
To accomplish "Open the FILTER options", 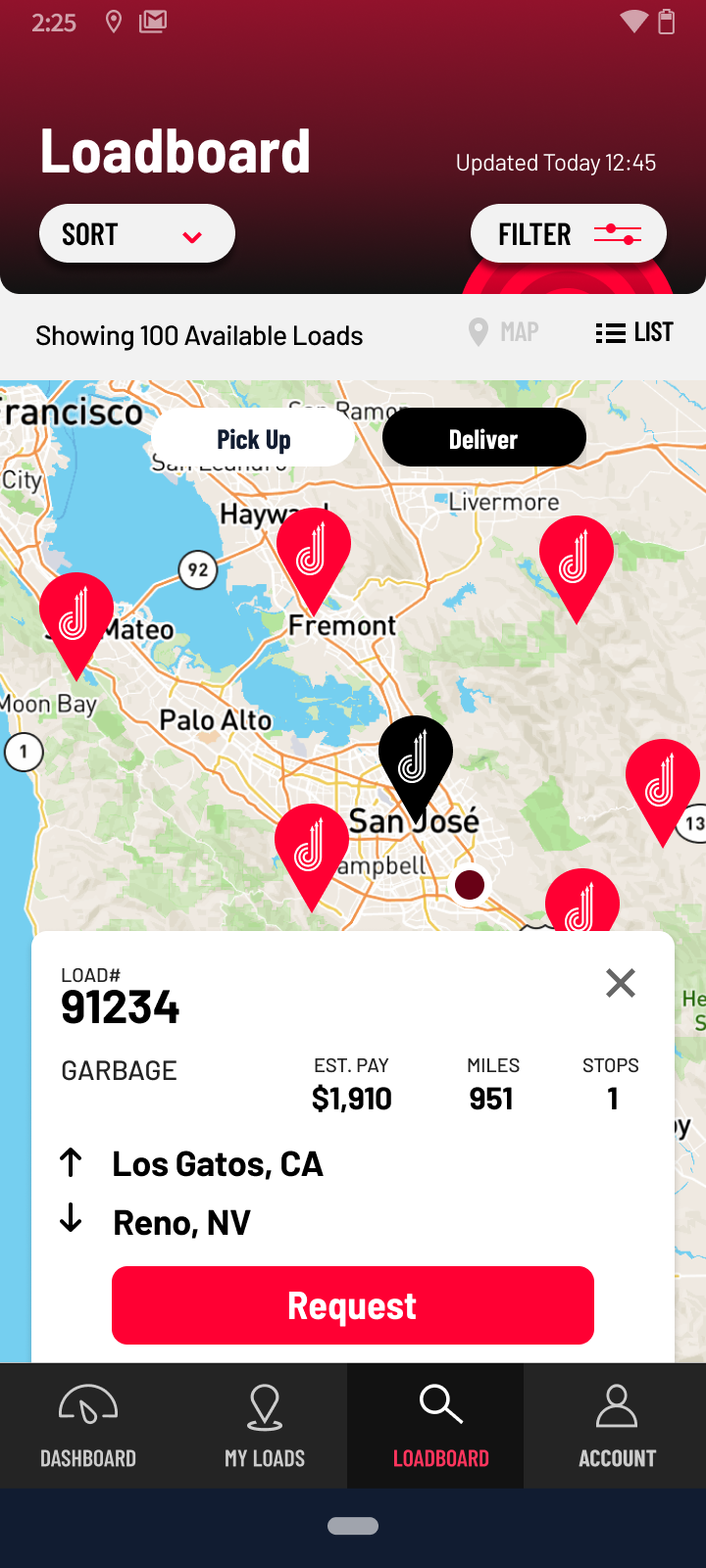I will (568, 234).
